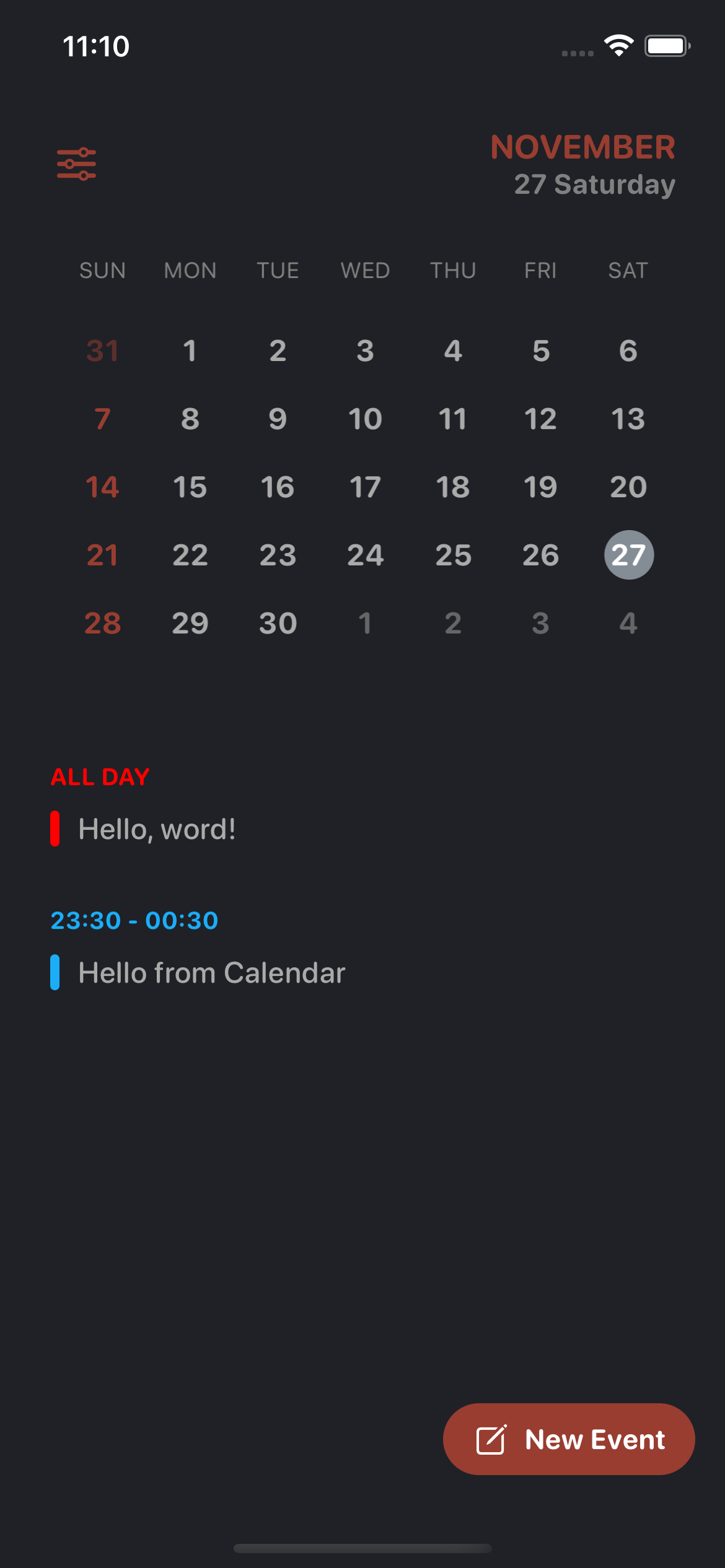Jump to October 31 in the grid
Viewport: 725px width, 1568px height.
(102, 351)
